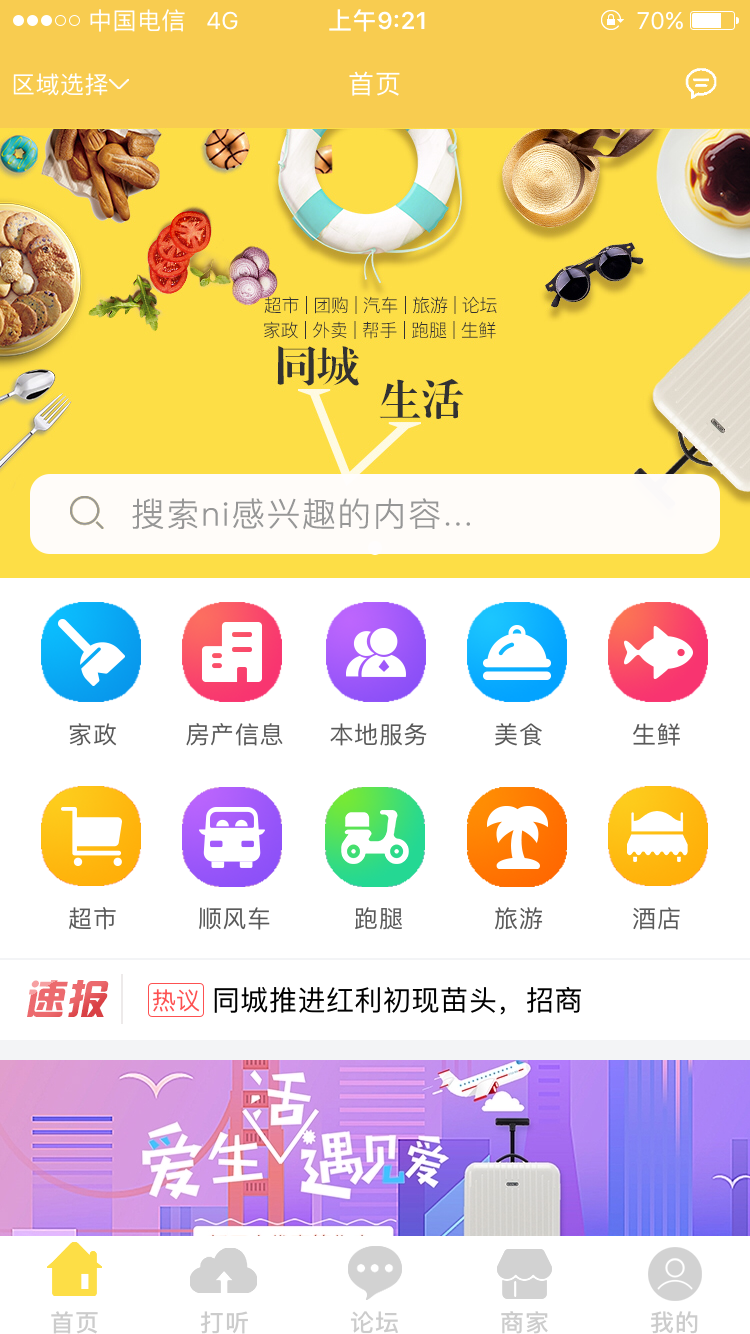The image size is (750, 1334).
Task: Select 本地服务 category
Action: 377,675
